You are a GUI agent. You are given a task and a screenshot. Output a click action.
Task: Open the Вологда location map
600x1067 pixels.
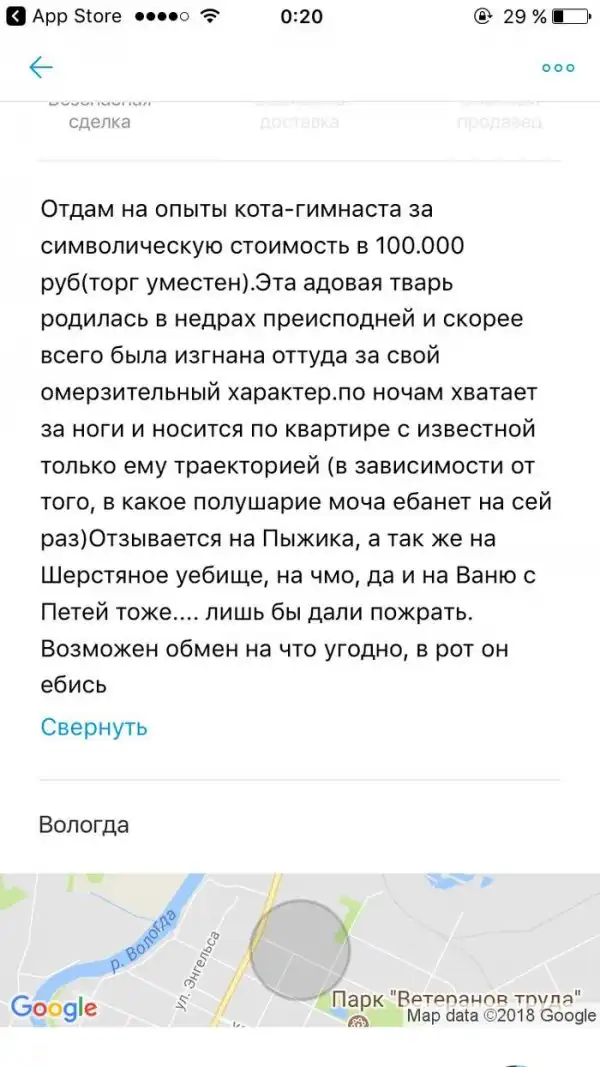point(300,948)
